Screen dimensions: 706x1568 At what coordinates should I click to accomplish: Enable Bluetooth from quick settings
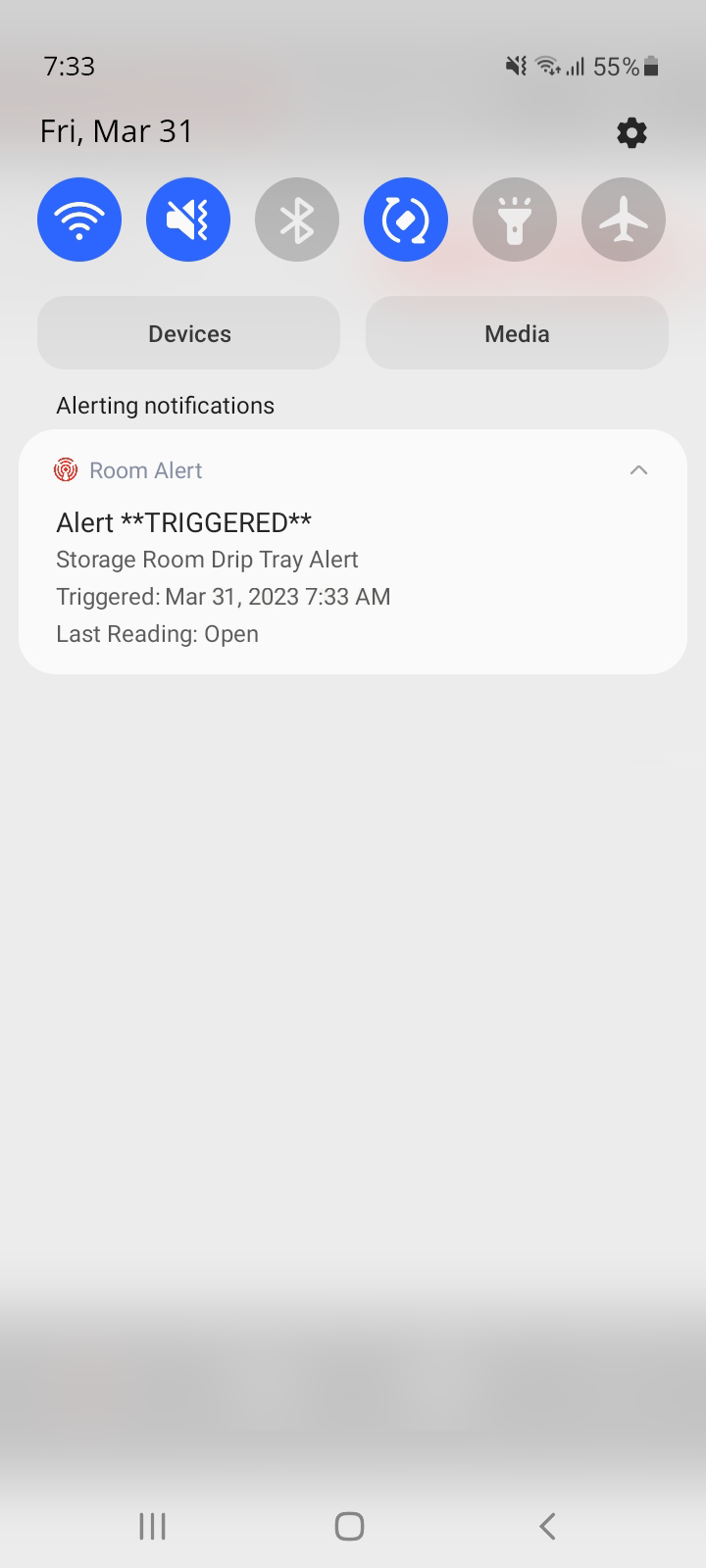(x=297, y=220)
